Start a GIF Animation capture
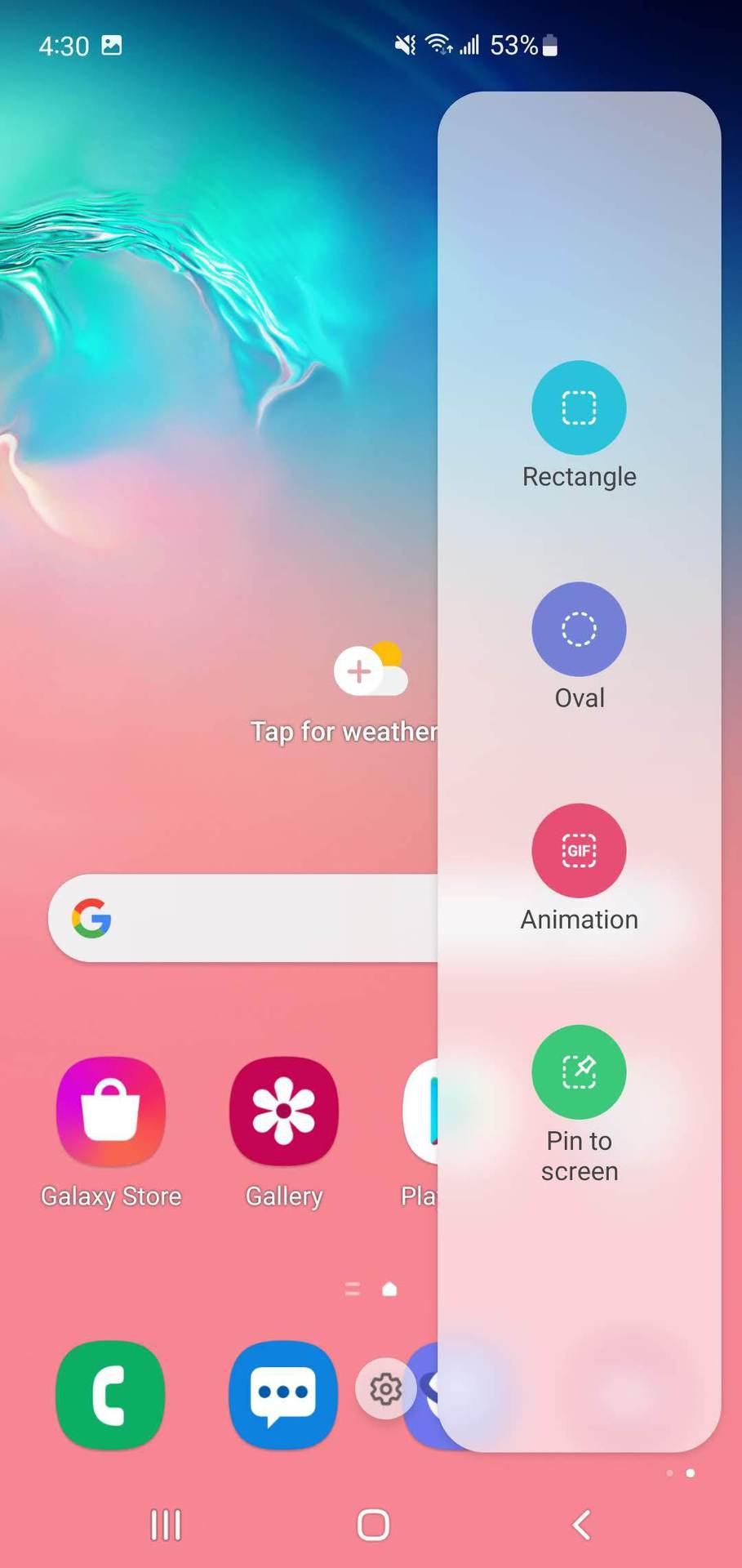Viewport: 742px width, 1568px height. tap(579, 850)
